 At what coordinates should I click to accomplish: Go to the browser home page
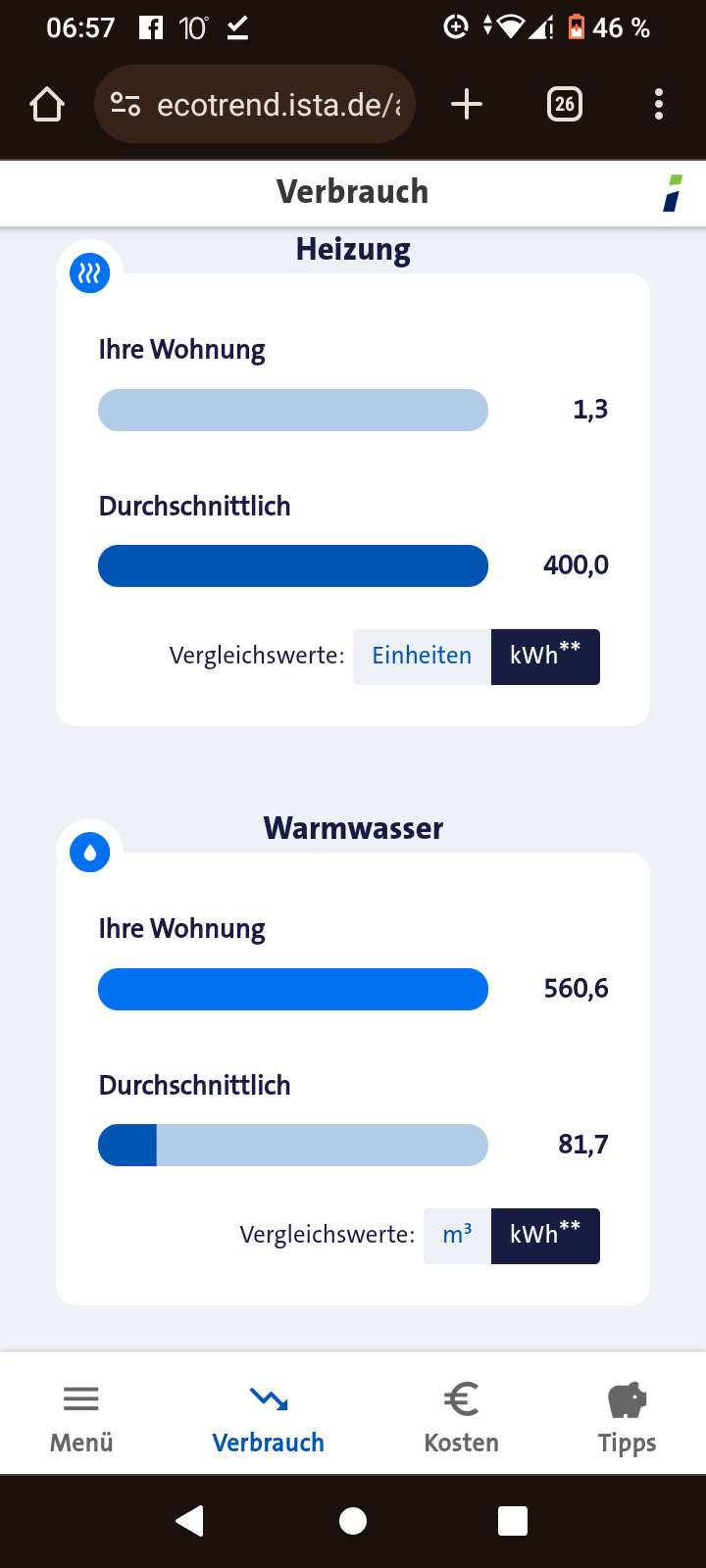(x=47, y=105)
